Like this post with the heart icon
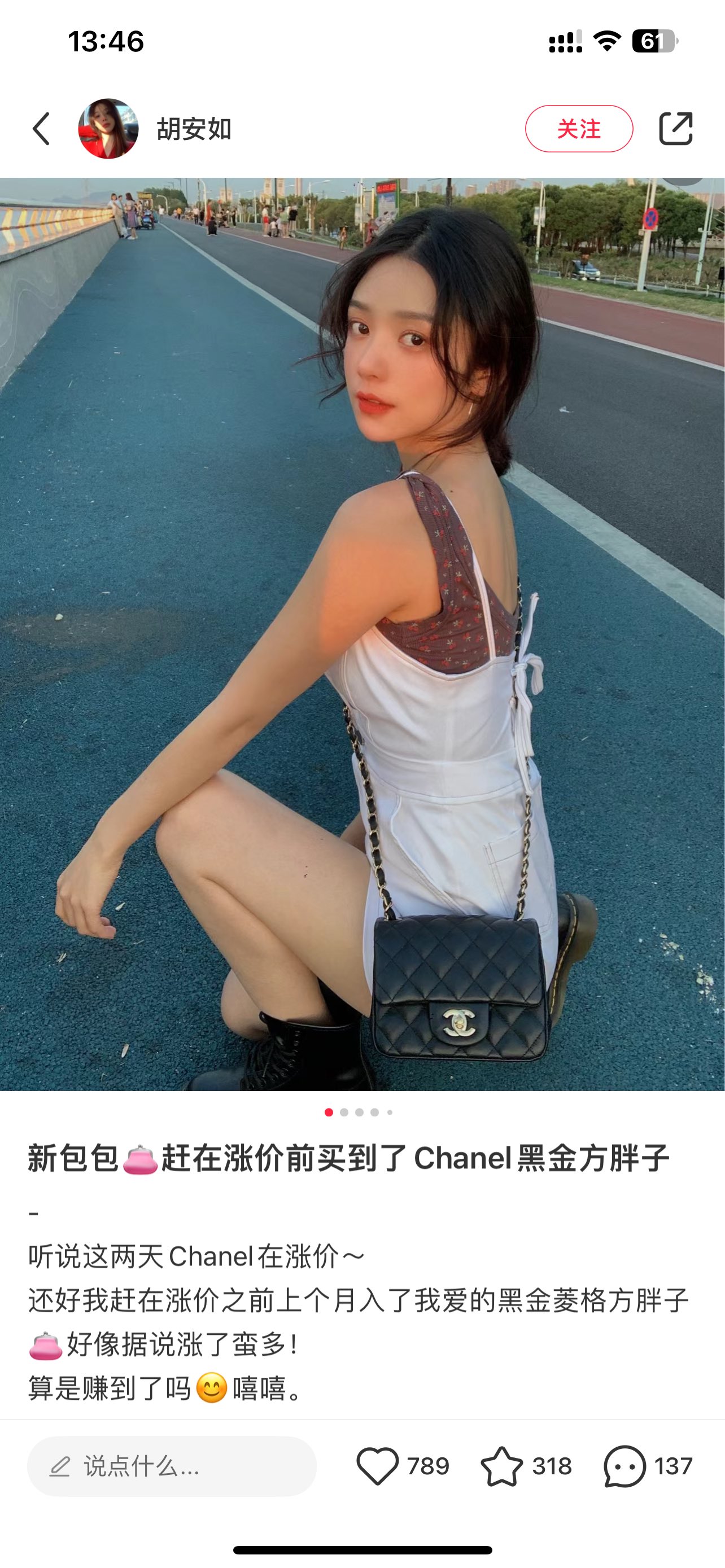 (377, 1466)
